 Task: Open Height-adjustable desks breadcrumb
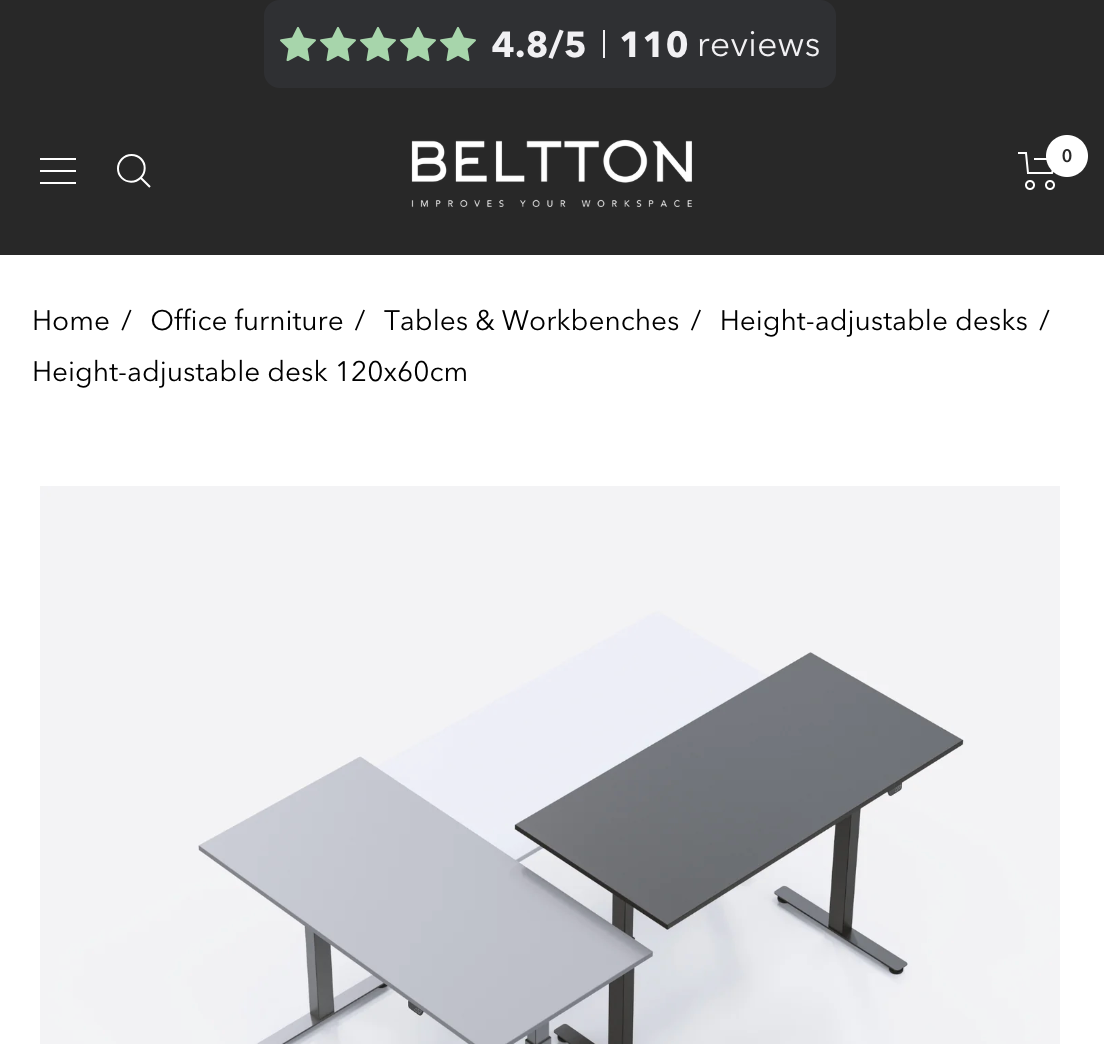[873, 320]
